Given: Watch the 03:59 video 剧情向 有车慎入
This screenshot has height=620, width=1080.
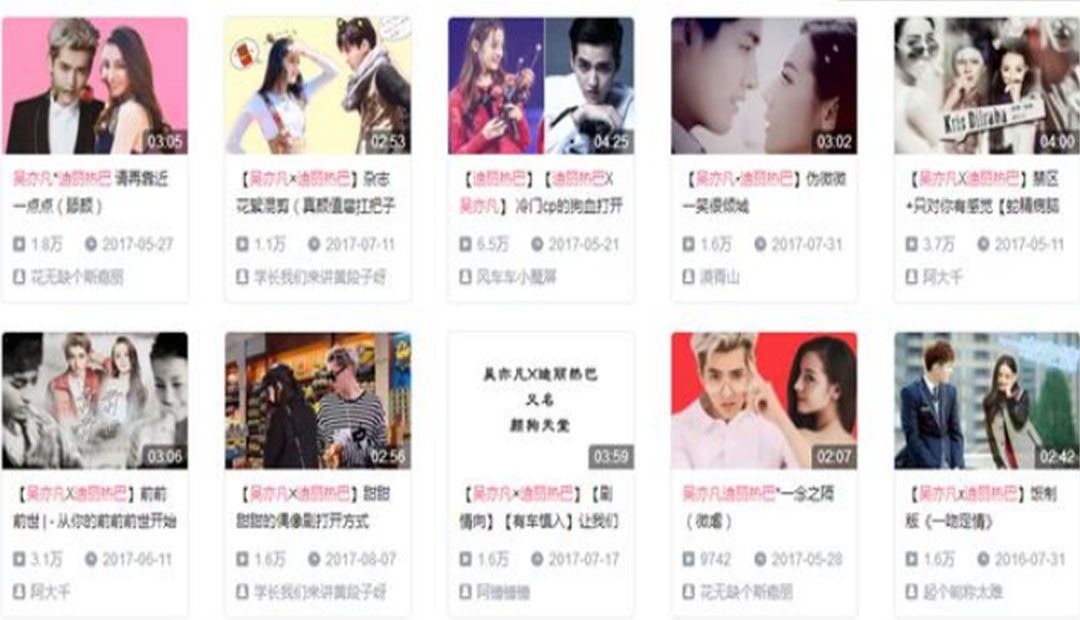Looking at the screenshot, I should (x=540, y=401).
